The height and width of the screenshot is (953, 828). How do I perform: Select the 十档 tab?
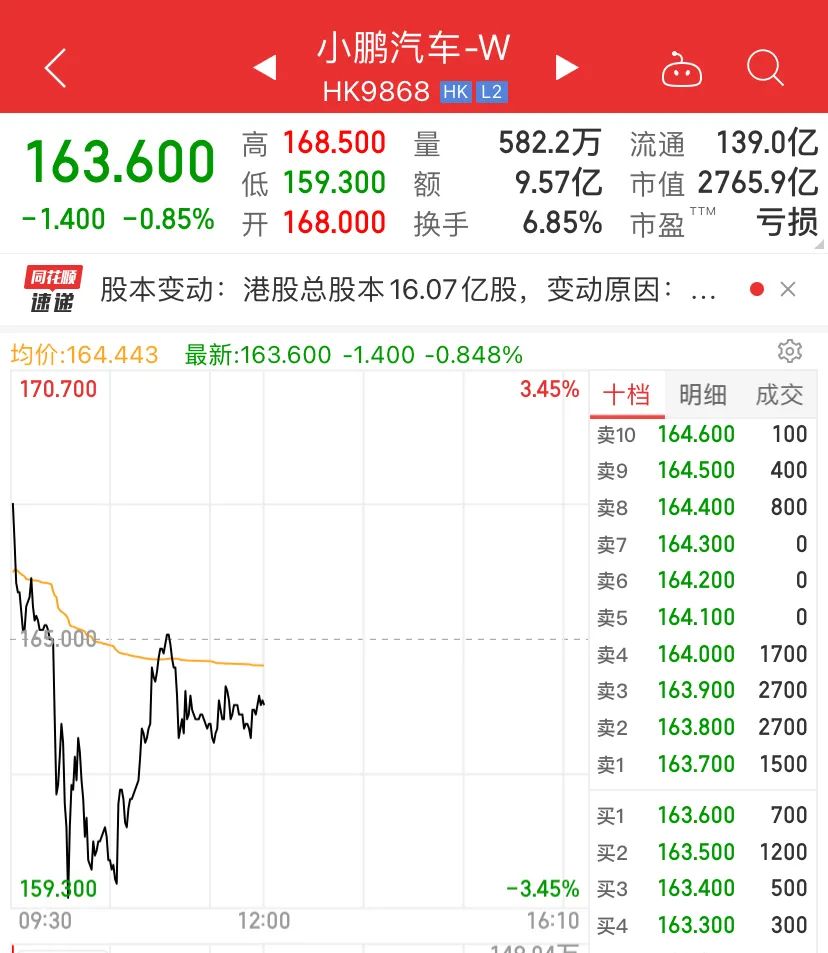[626, 394]
